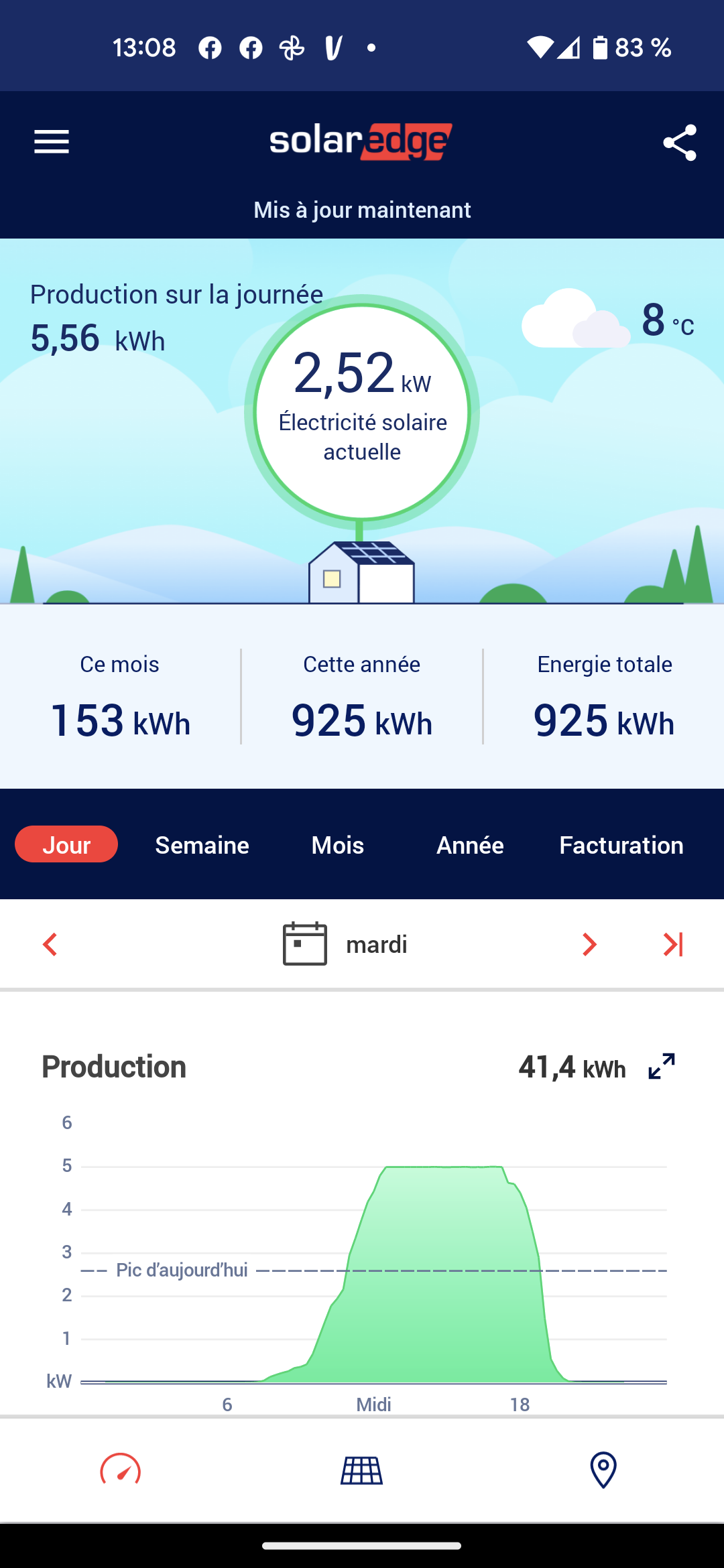Jump to the latest day
Image resolution: width=724 pixels, height=1568 pixels.
673,944
